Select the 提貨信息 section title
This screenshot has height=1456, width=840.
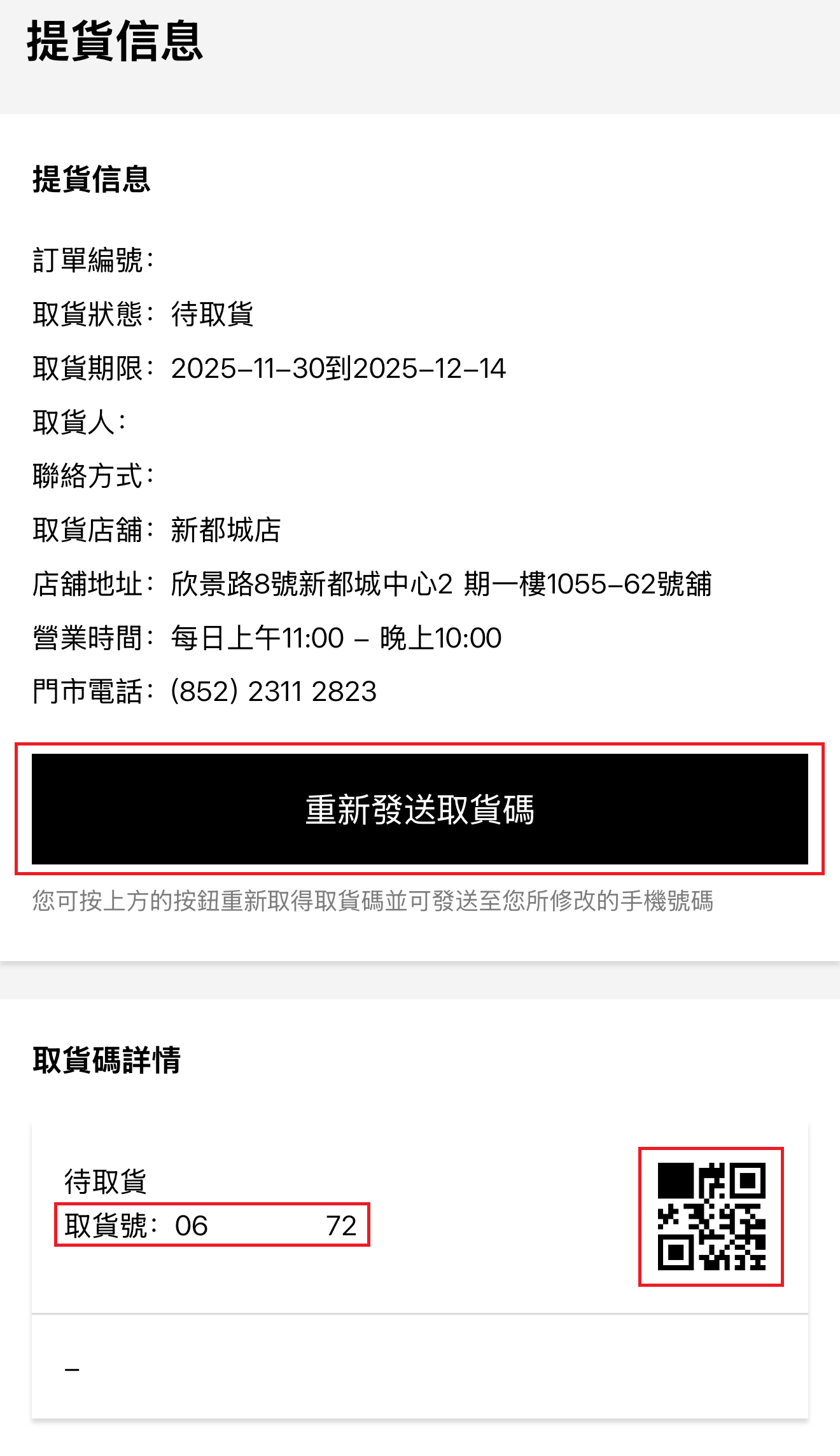pos(92,180)
